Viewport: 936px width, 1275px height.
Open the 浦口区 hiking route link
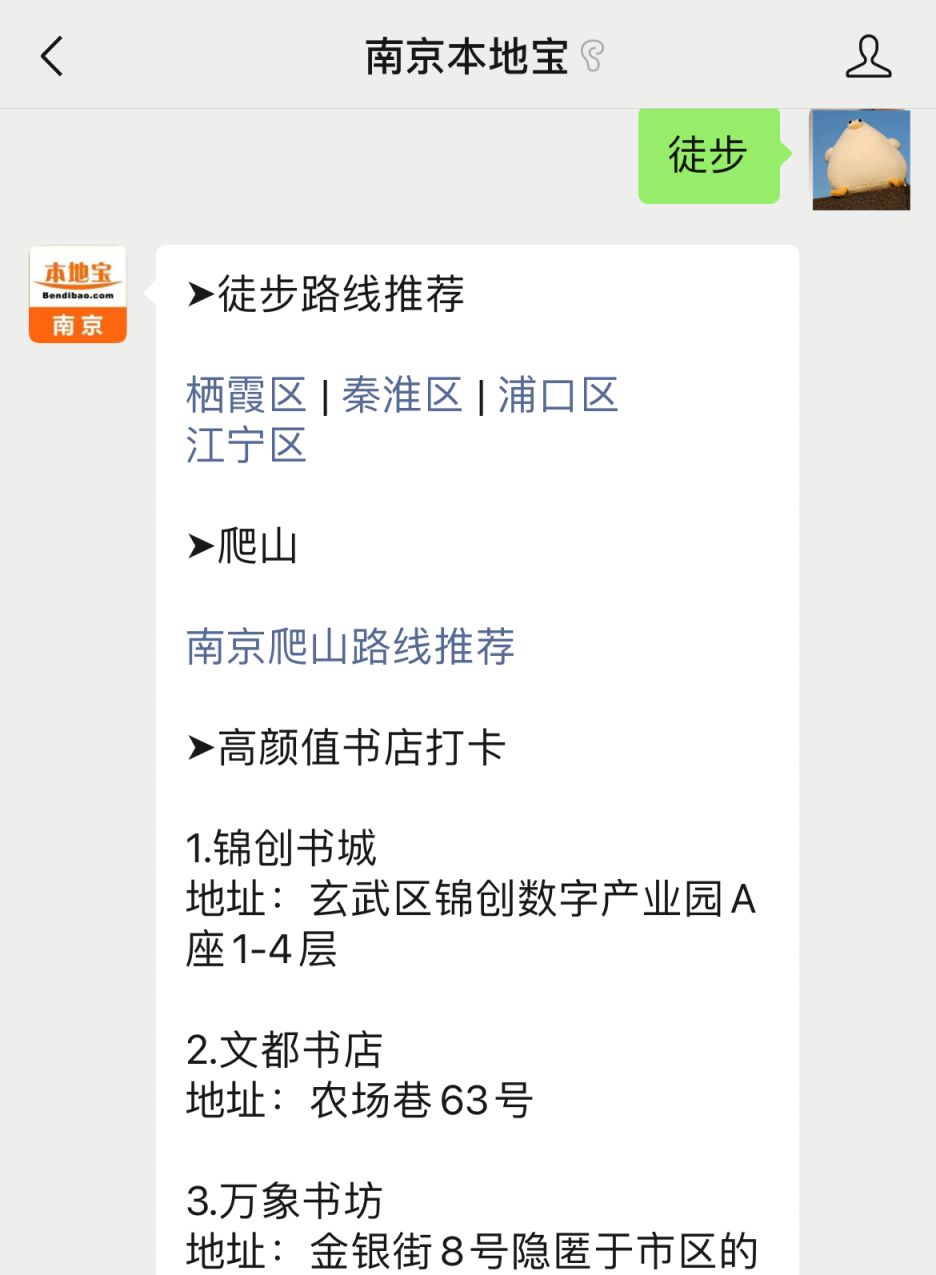click(x=558, y=395)
